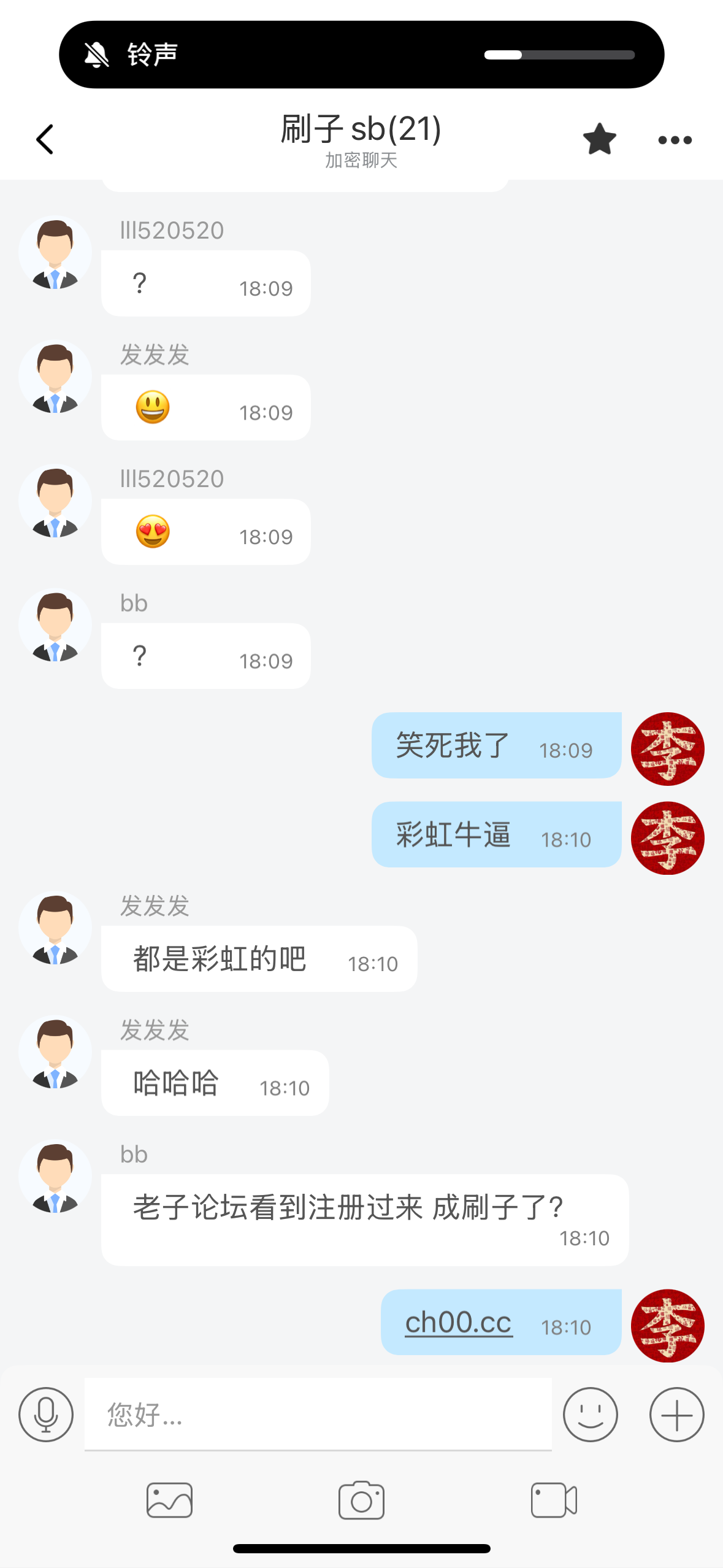Launch the camera to take a photo

tap(361, 1501)
